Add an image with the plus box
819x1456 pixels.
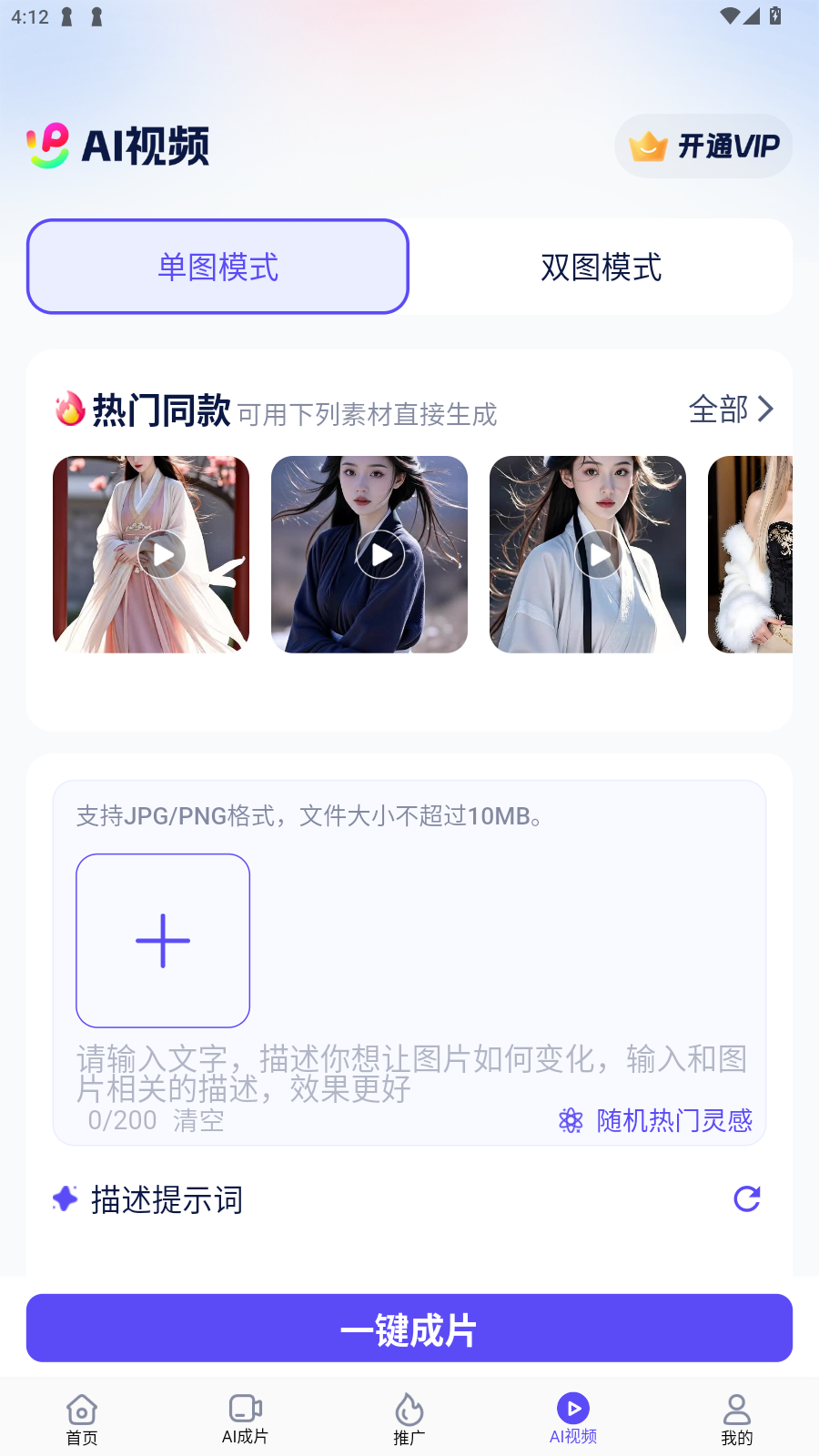(x=163, y=940)
